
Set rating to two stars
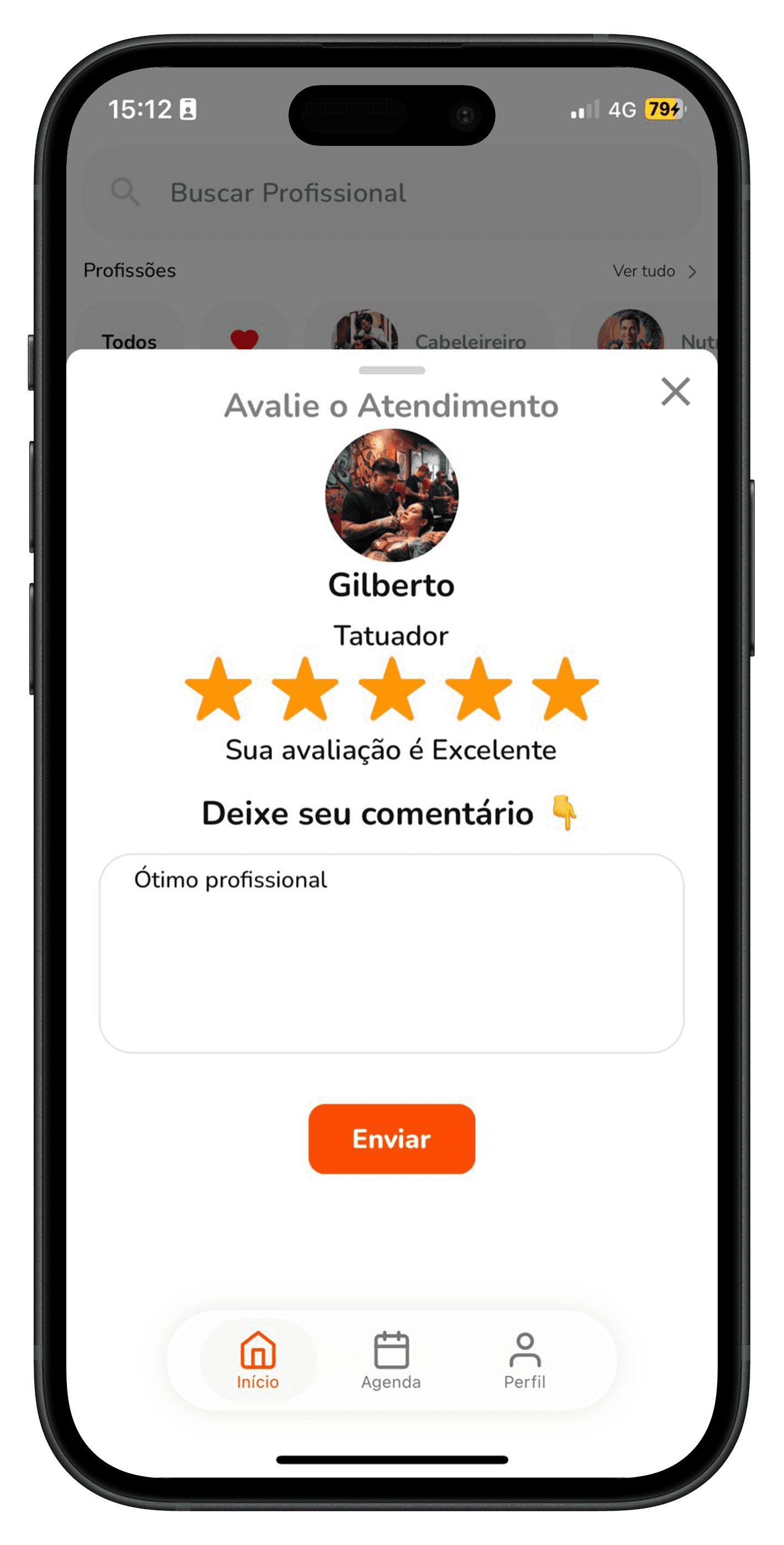(306, 690)
